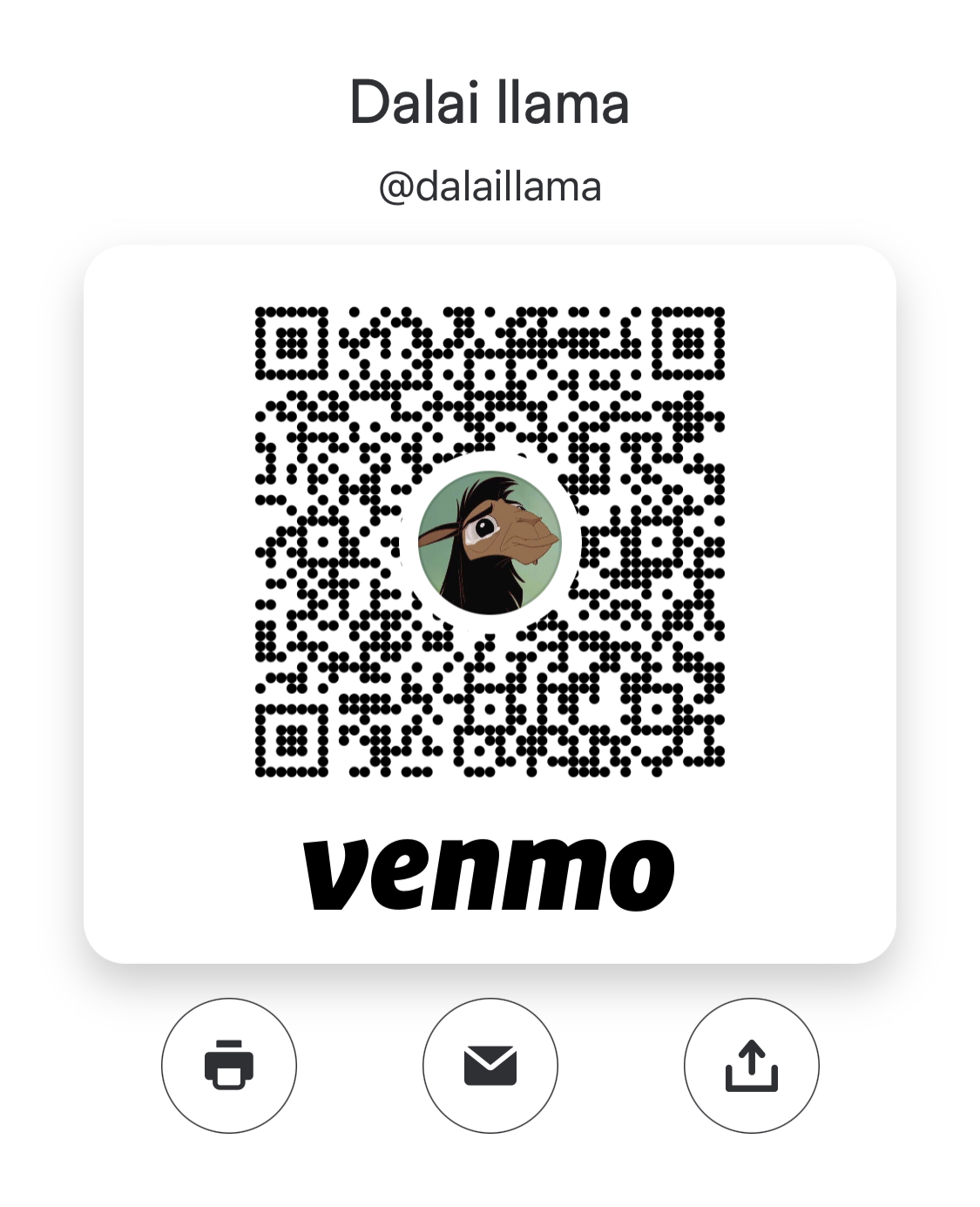Print the Venmo QR code
980x1207 pixels.
click(229, 1065)
